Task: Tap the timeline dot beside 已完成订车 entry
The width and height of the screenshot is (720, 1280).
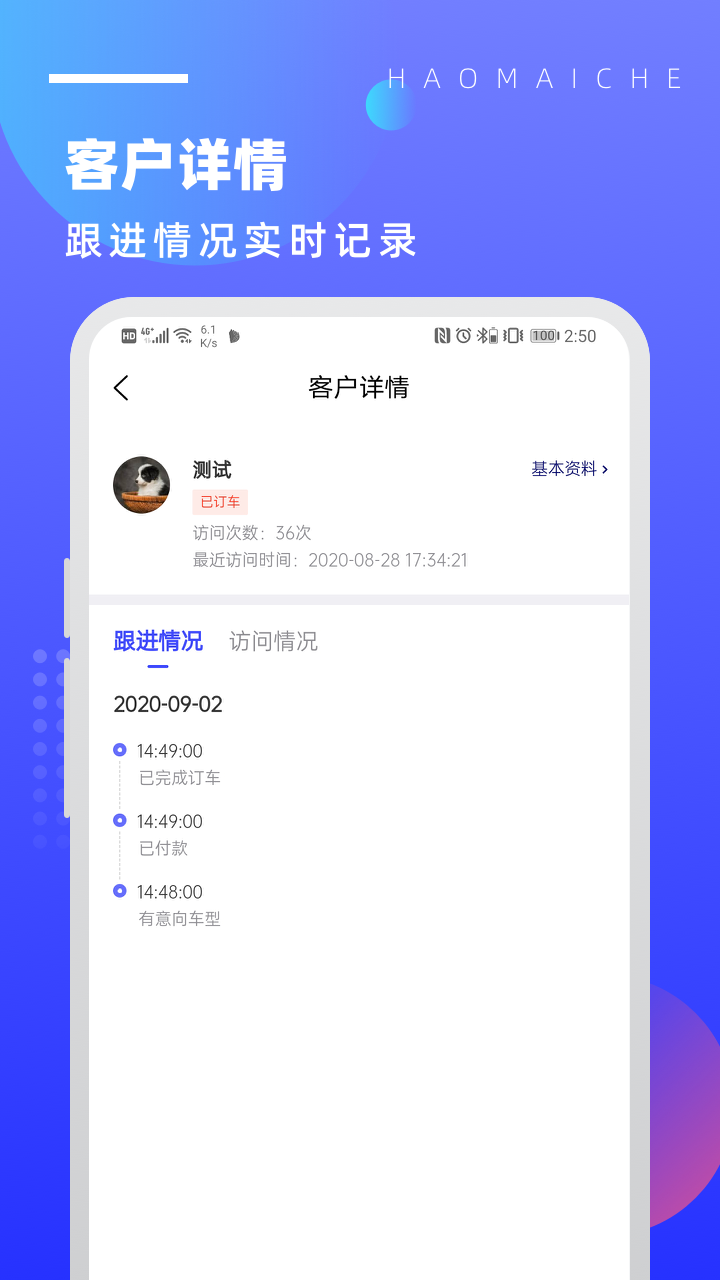Action: (120, 751)
